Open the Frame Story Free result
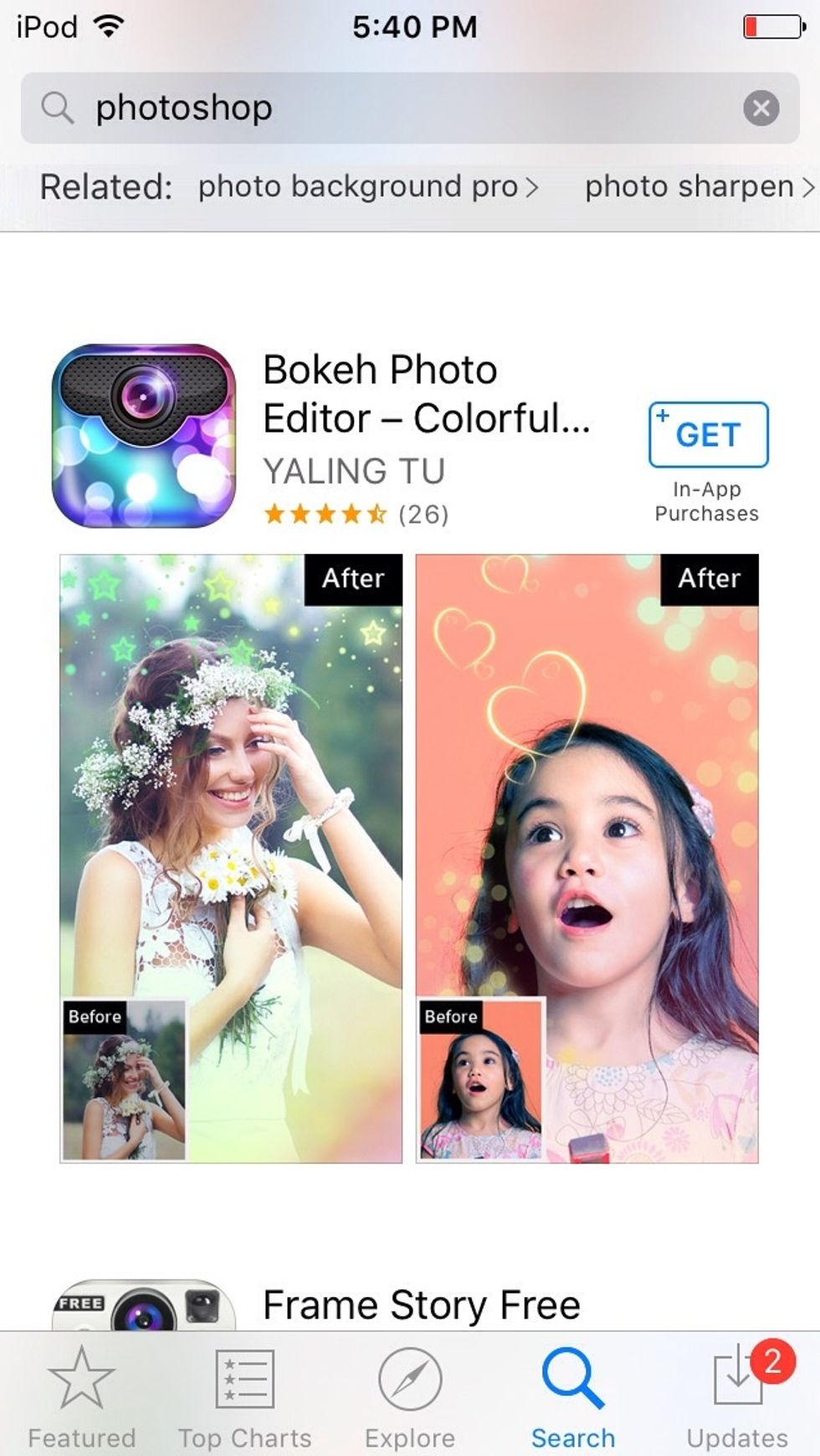The image size is (820, 1456). pos(421,1305)
